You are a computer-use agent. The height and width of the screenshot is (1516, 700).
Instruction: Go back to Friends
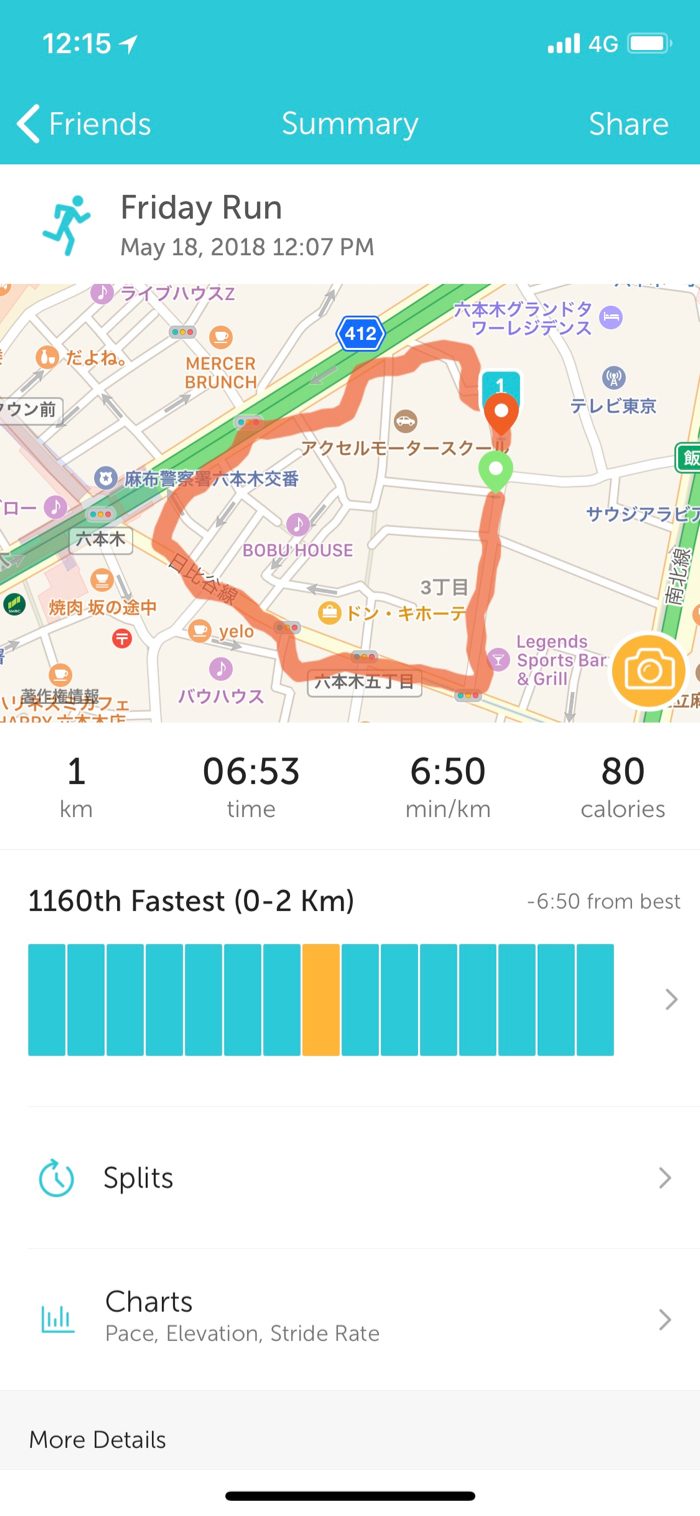pos(84,124)
